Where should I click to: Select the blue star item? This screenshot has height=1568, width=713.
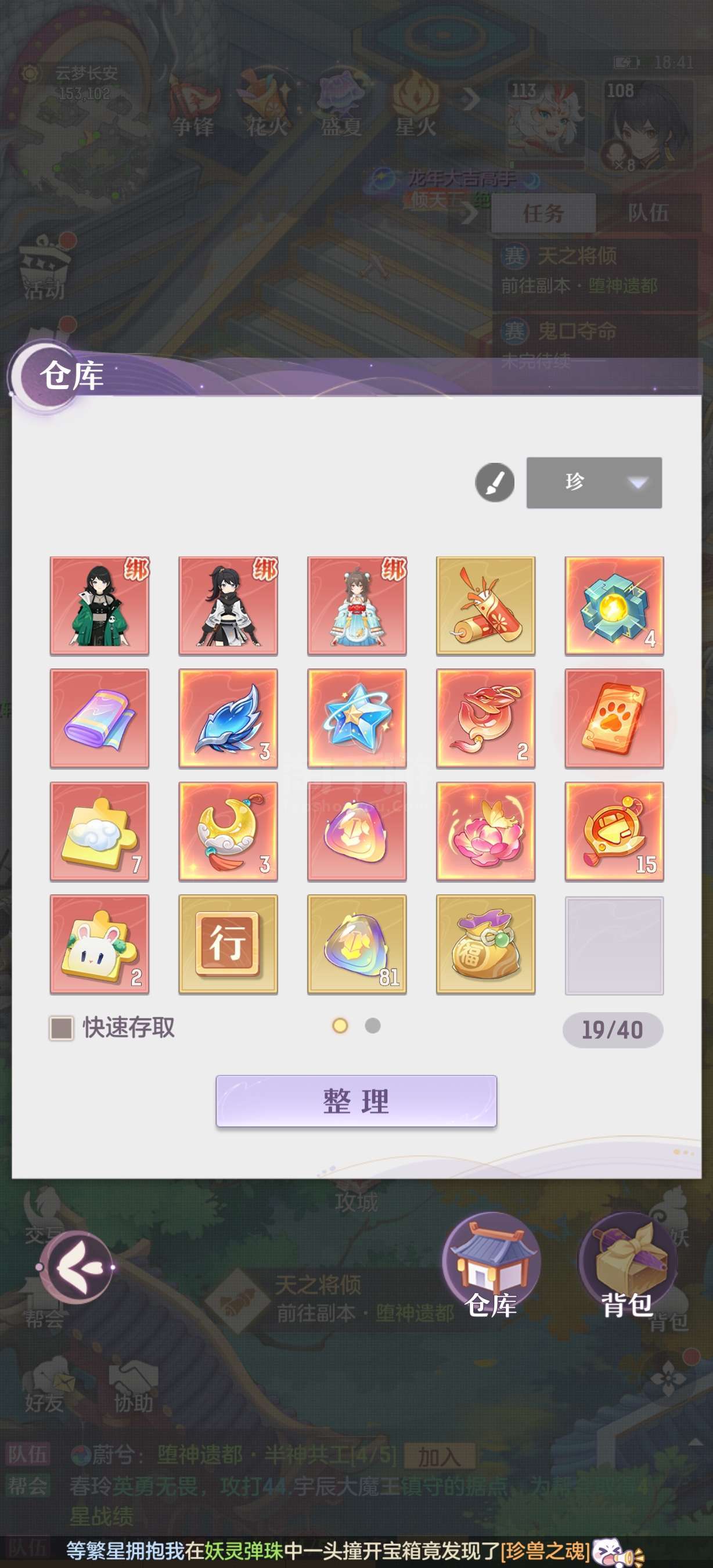(357, 718)
